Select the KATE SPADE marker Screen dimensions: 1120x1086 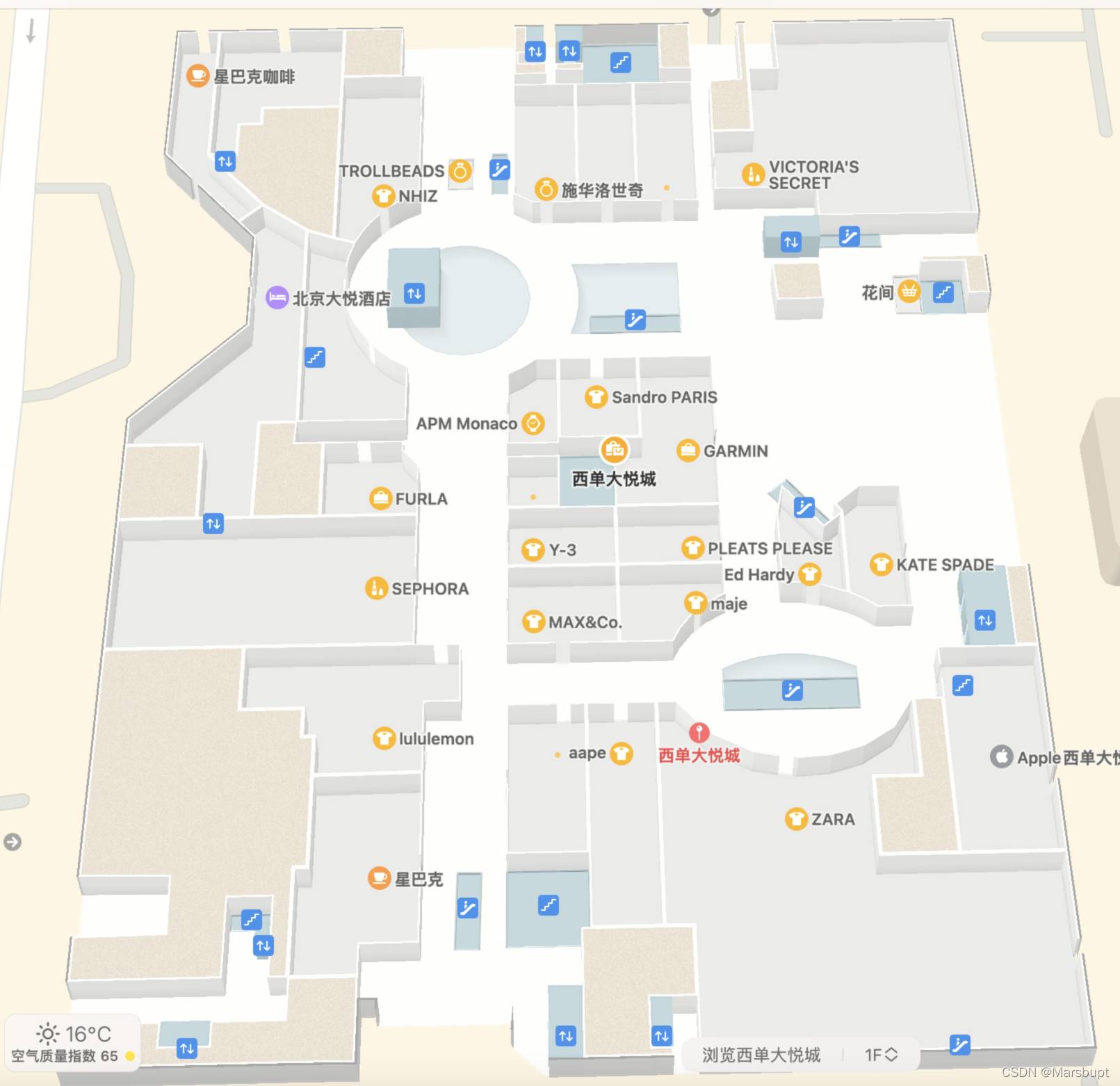(881, 564)
